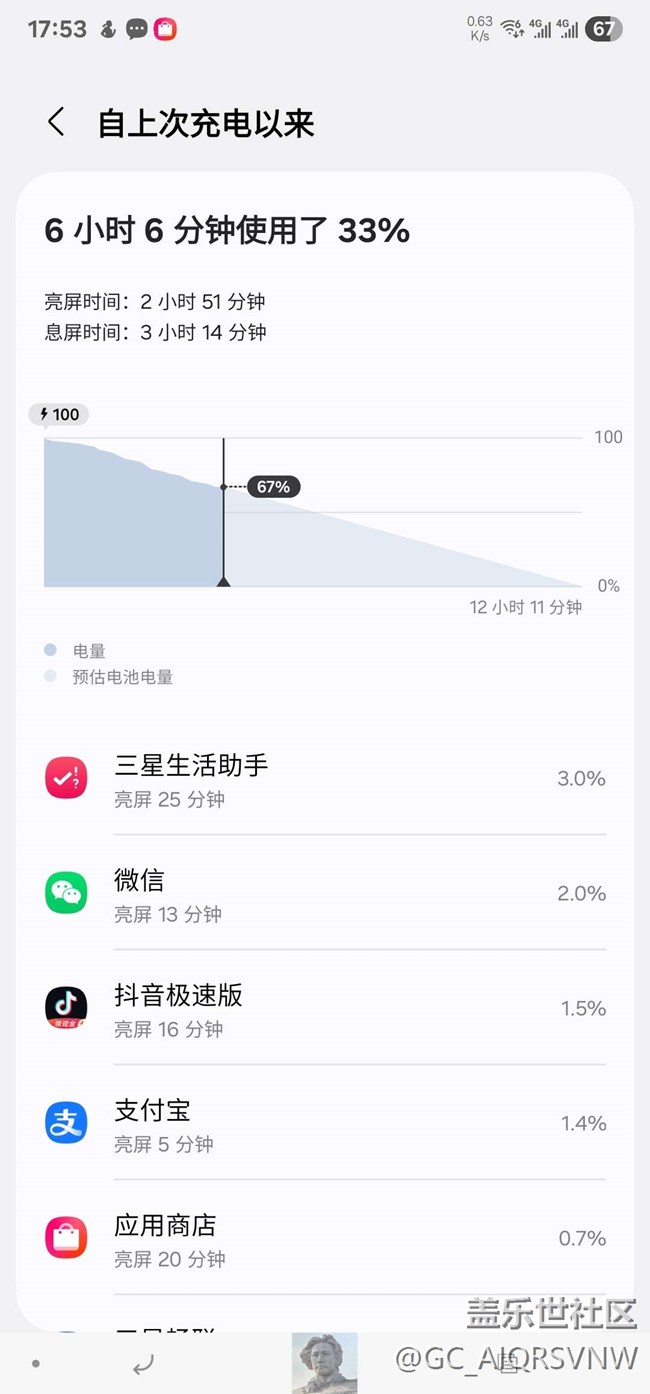Image resolution: width=650 pixels, height=1394 pixels.
Task: Go back from 自上次充电以来 page
Action: pos(56,123)
